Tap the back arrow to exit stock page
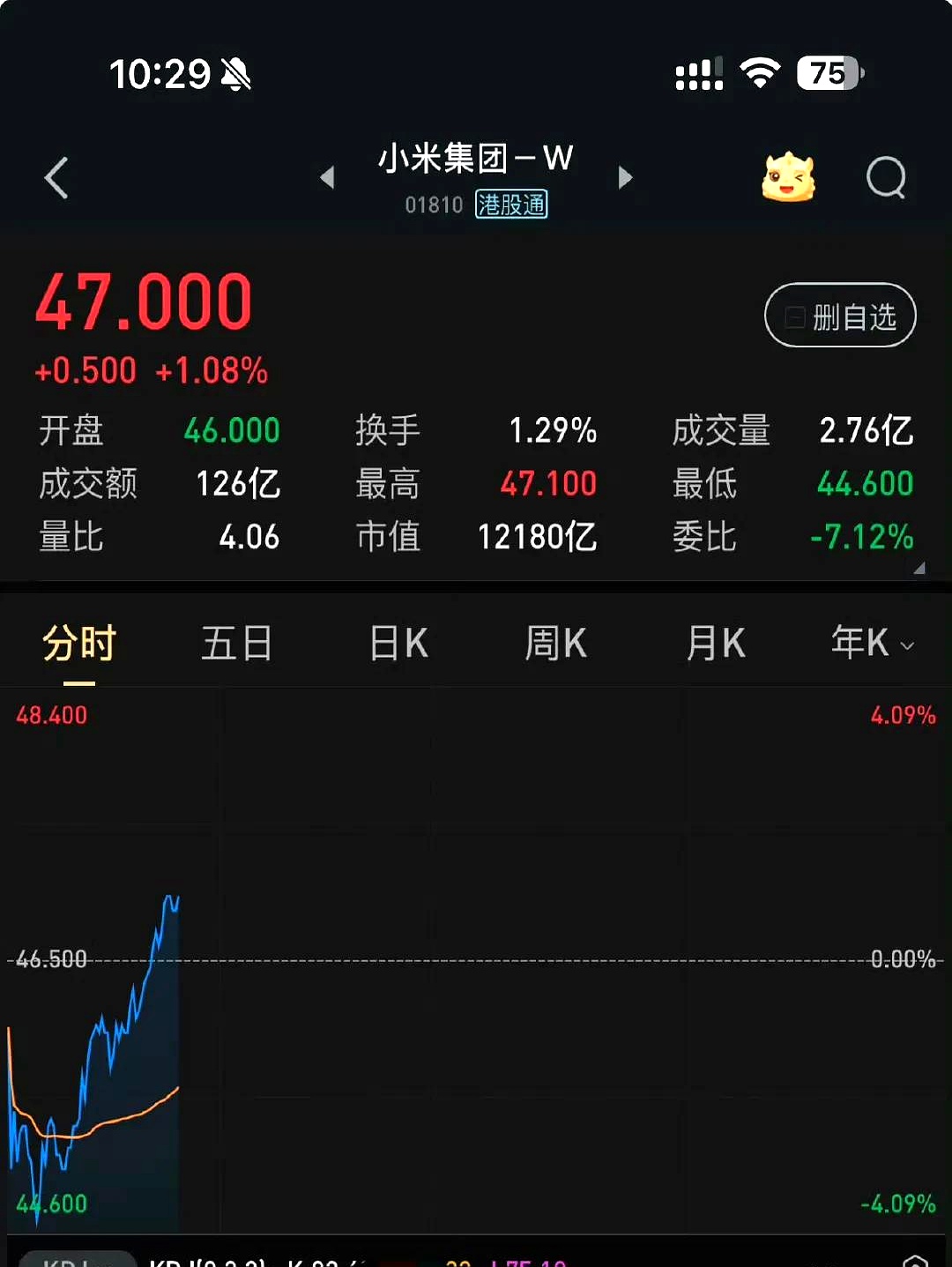 56,177
